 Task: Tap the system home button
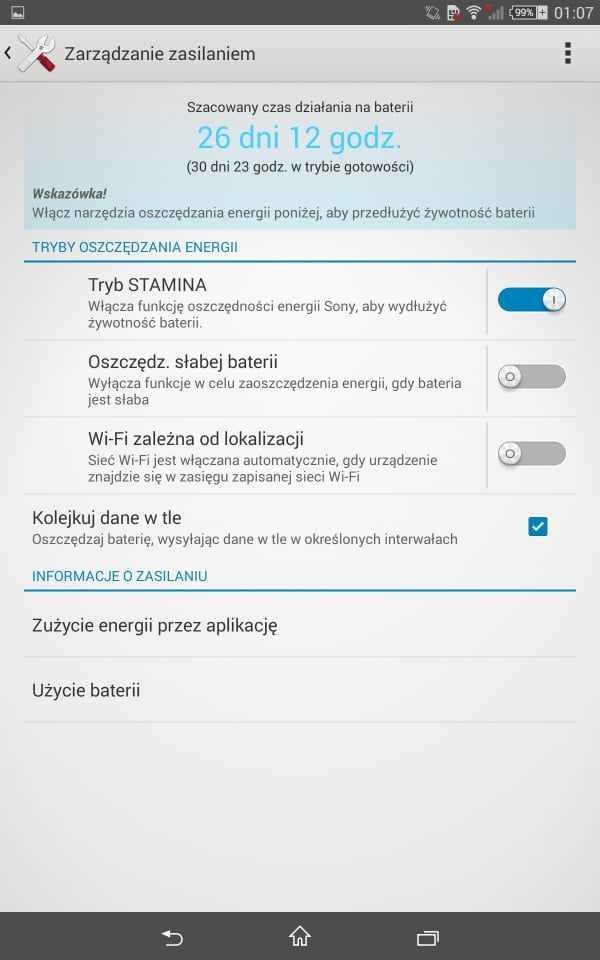pos(300,936)
